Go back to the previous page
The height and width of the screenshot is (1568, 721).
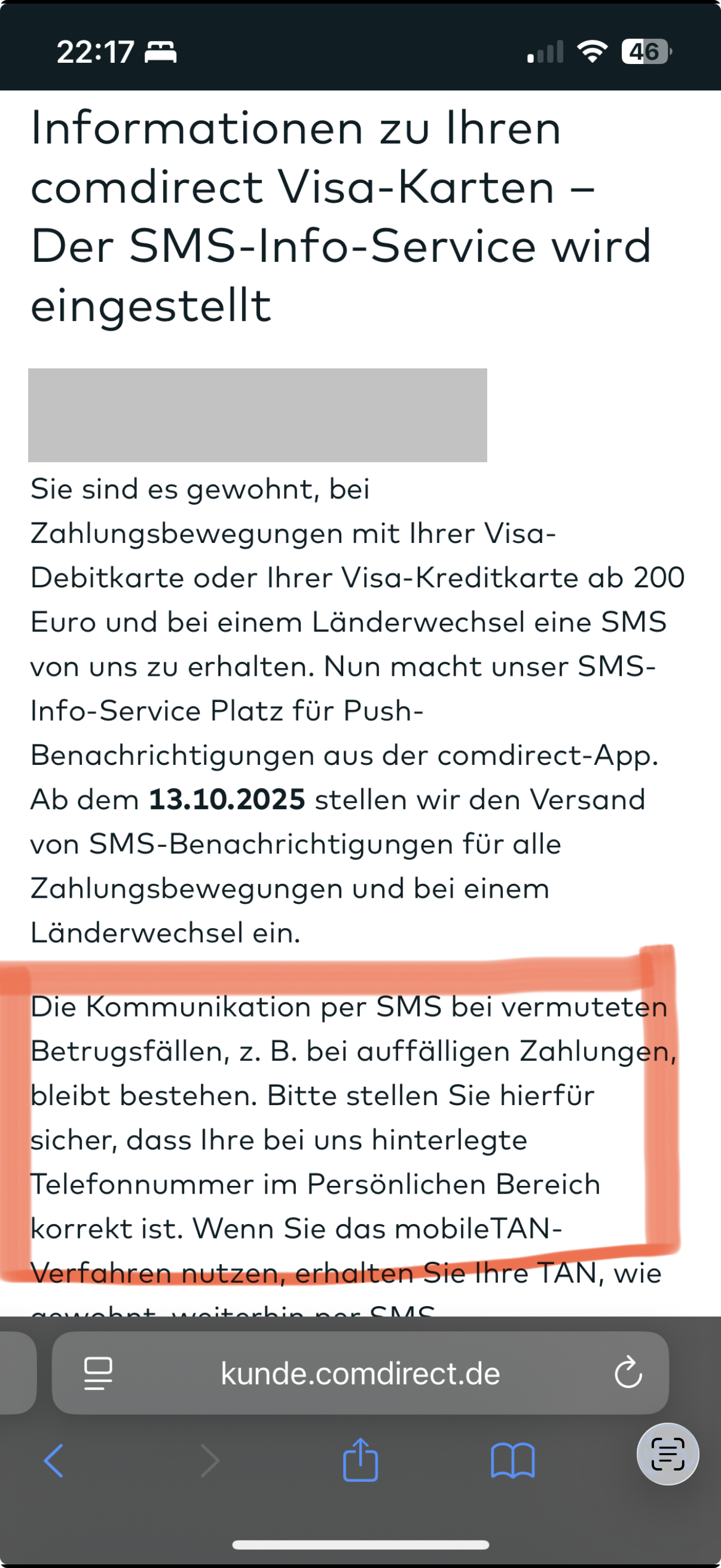[x=54, y=1460]
